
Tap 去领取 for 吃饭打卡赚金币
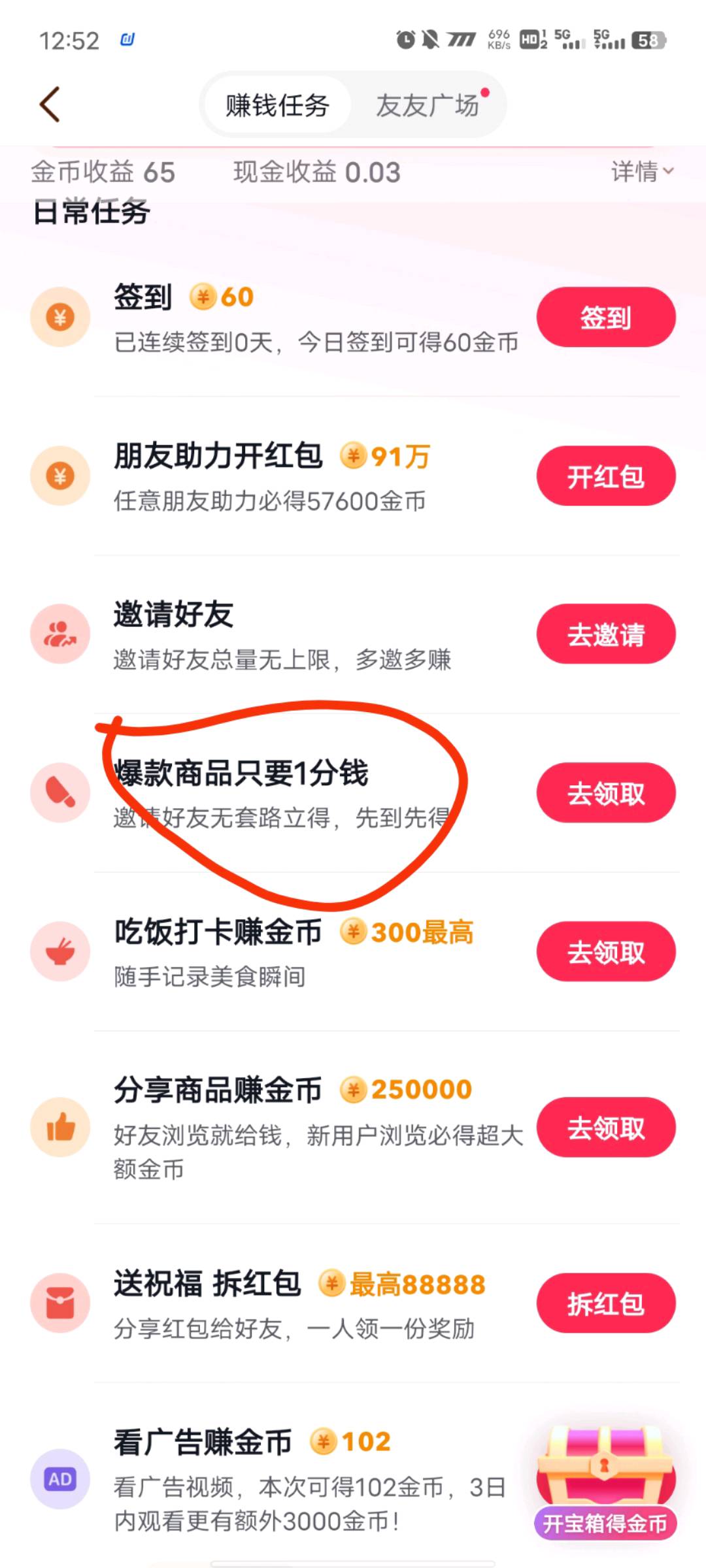(x=605, y=952)
